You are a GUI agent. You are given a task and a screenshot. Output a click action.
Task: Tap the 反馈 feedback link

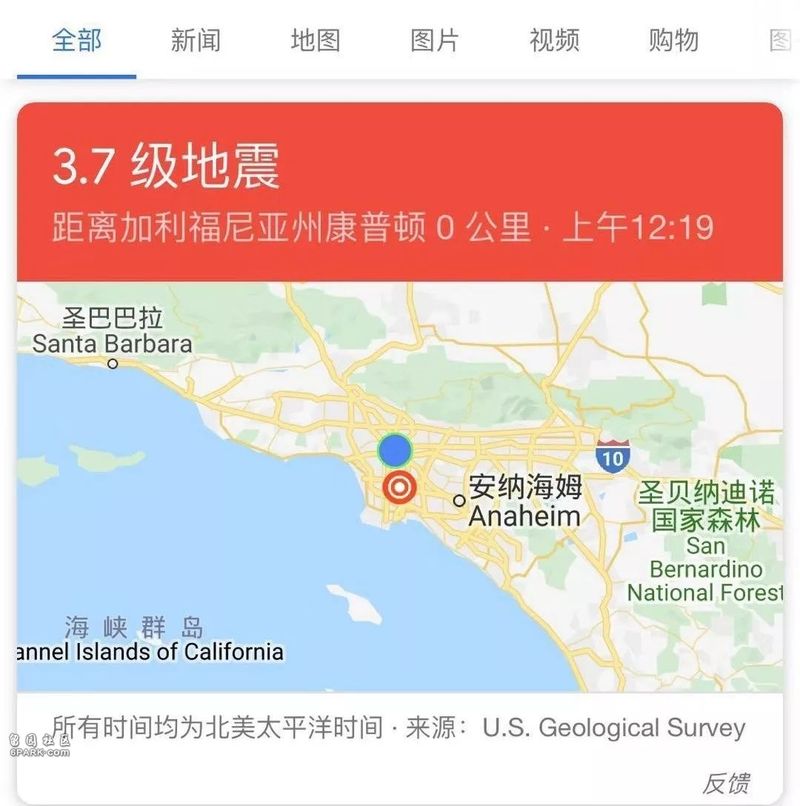pyautogui.click(x=726, y=782)
